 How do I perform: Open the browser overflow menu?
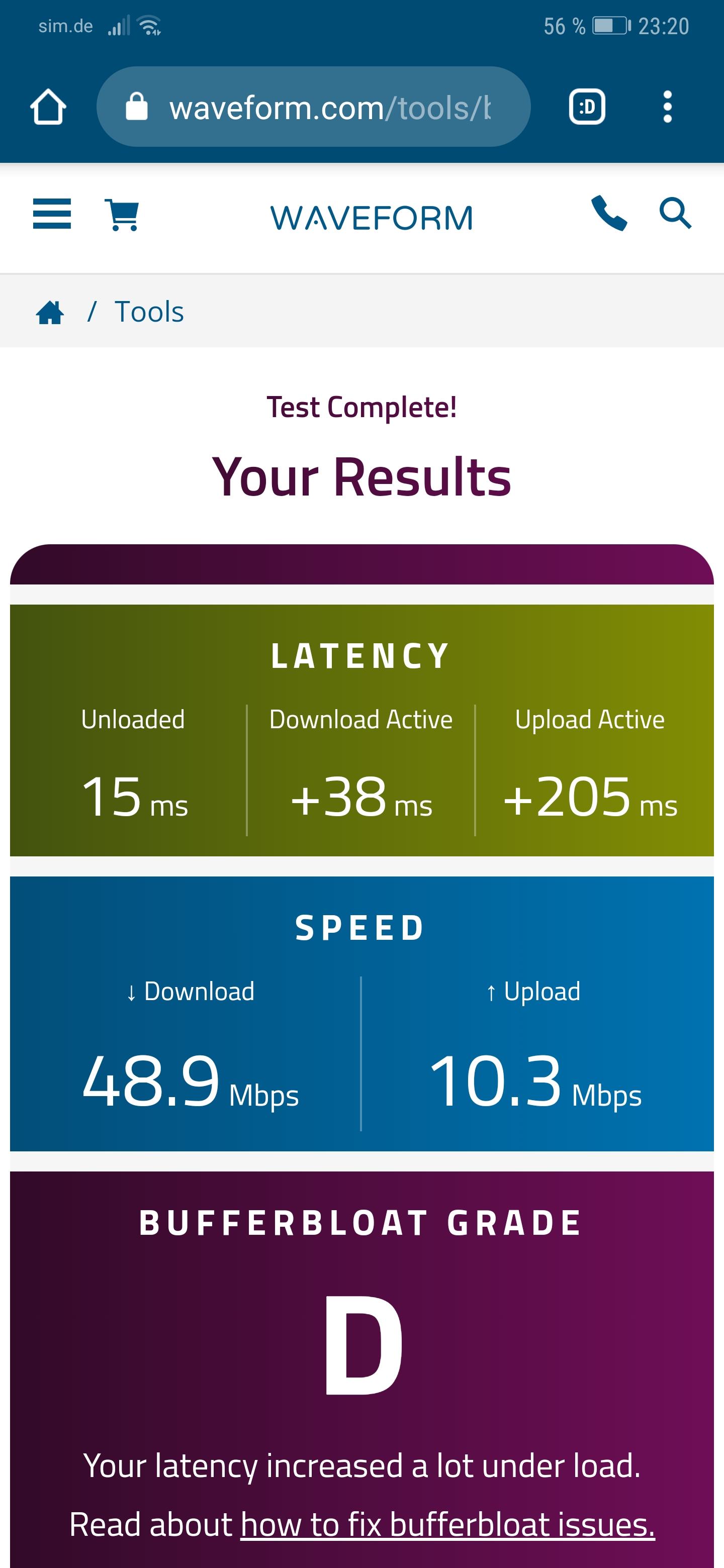tap(667, 107)
